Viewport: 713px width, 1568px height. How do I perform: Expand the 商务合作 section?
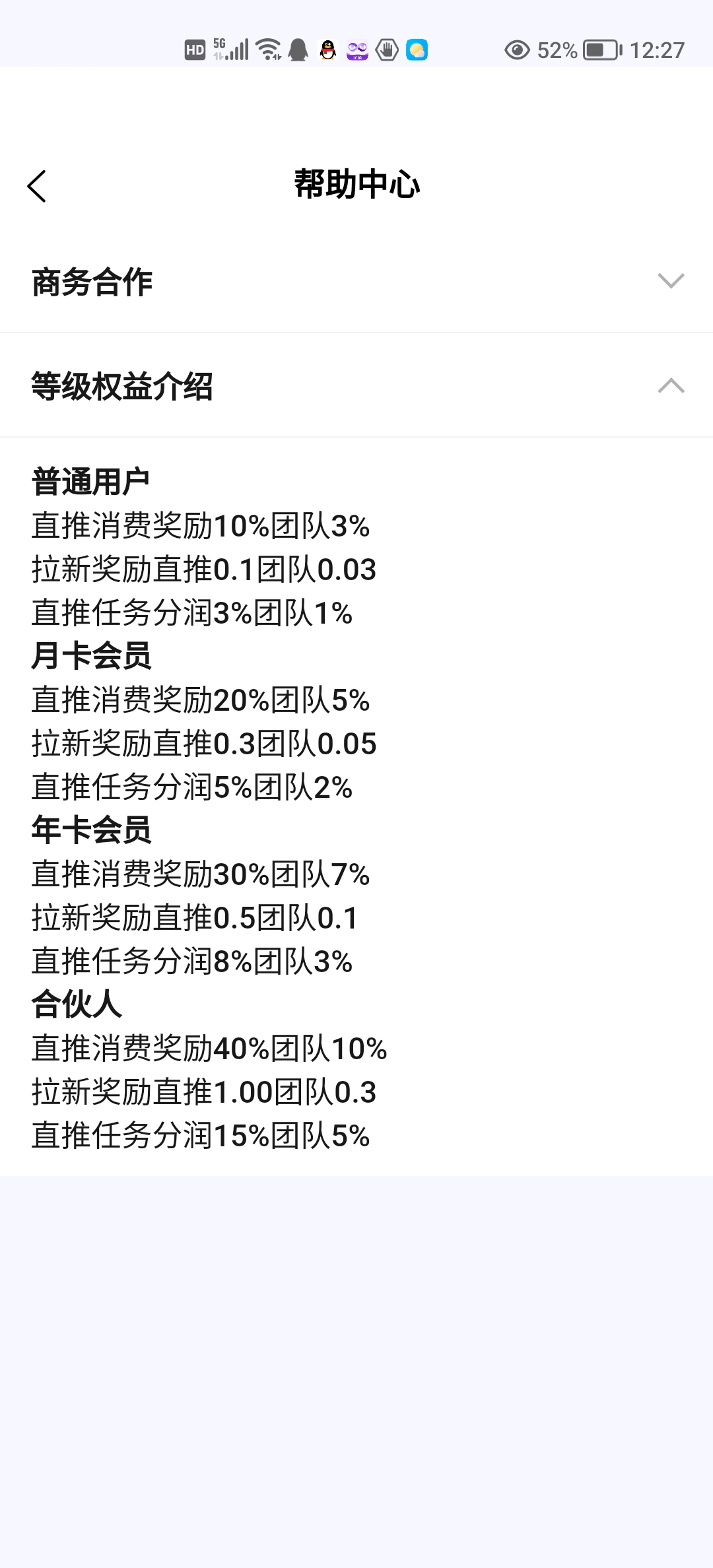356,282
